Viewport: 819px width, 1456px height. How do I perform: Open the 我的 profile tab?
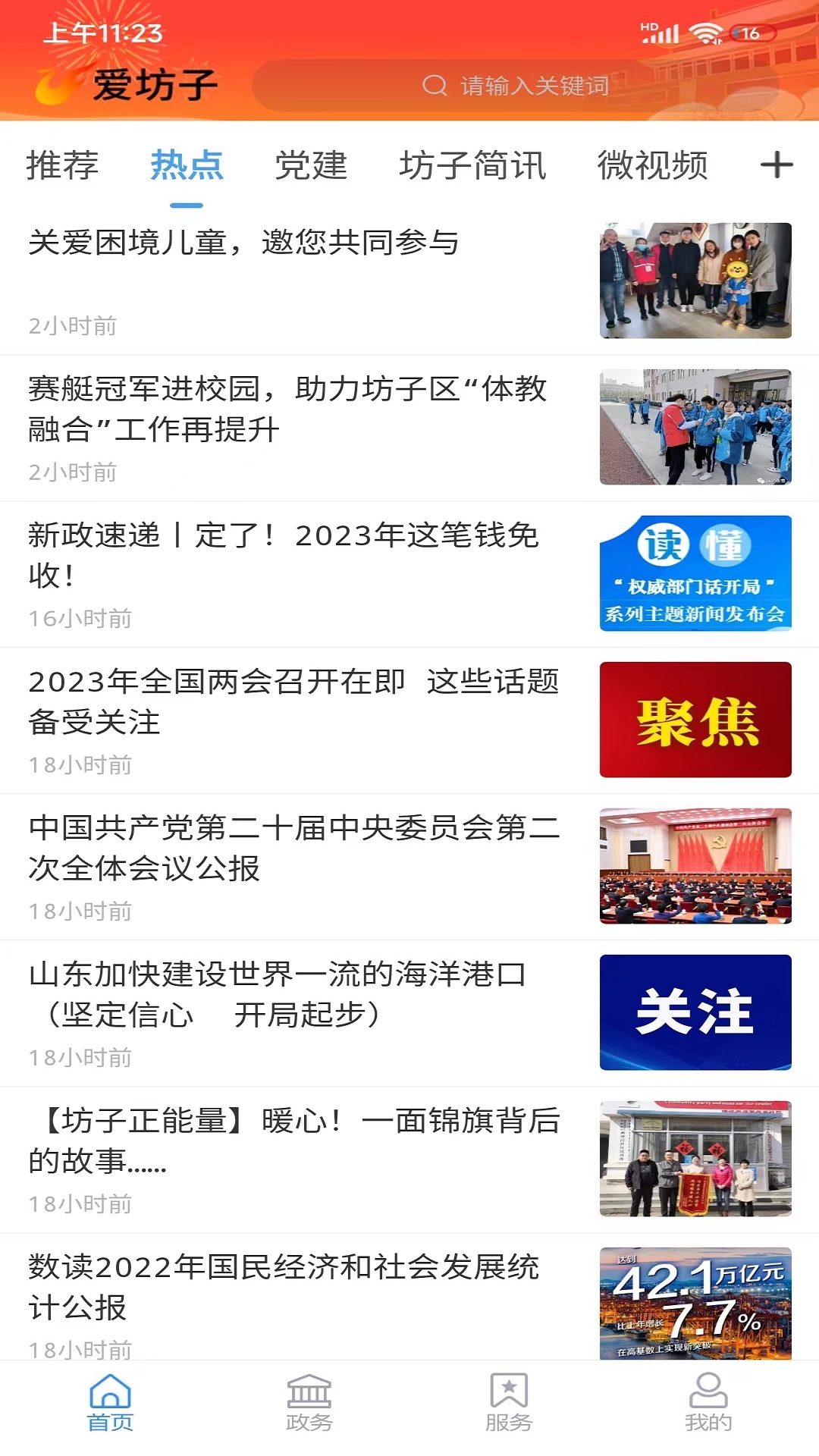point(708,1403)
